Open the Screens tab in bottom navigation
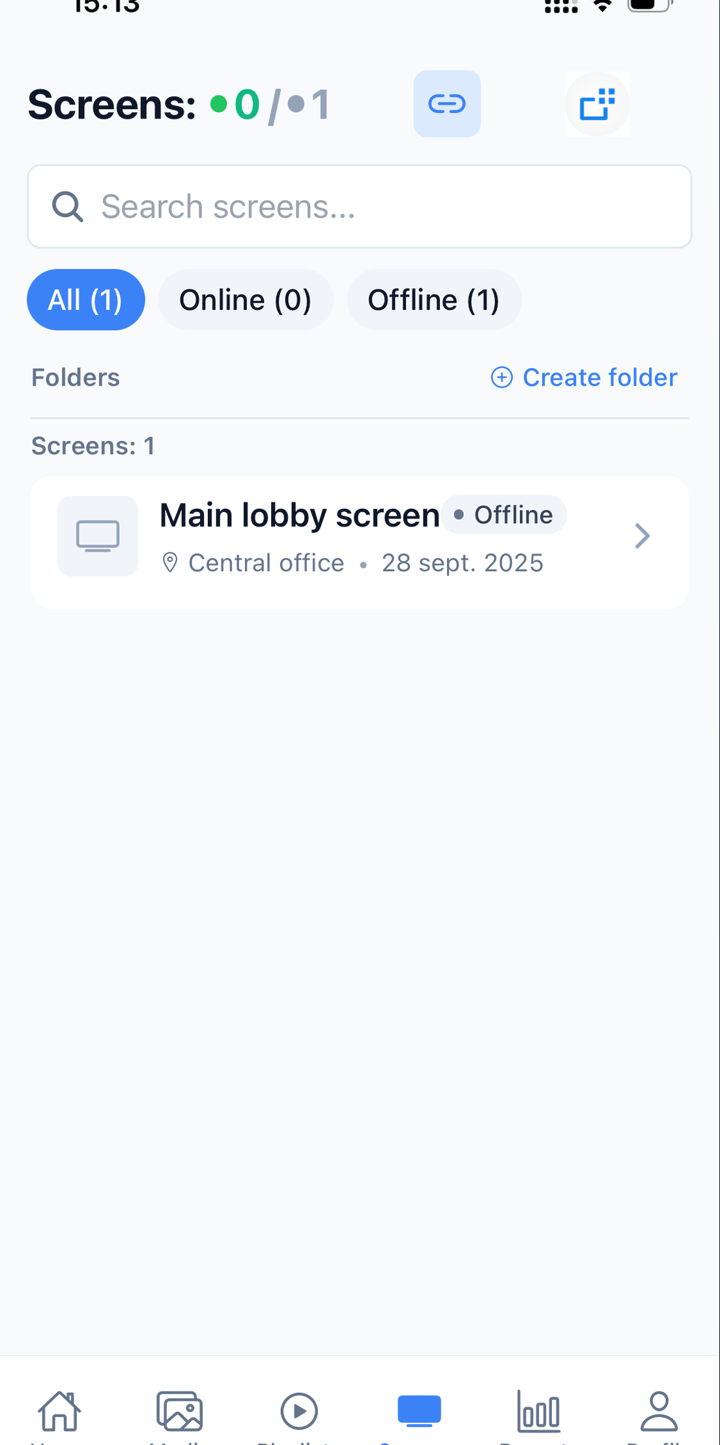Image resolution: width=720 pixels, height=1445 pixels. [x=419, y=1414]
